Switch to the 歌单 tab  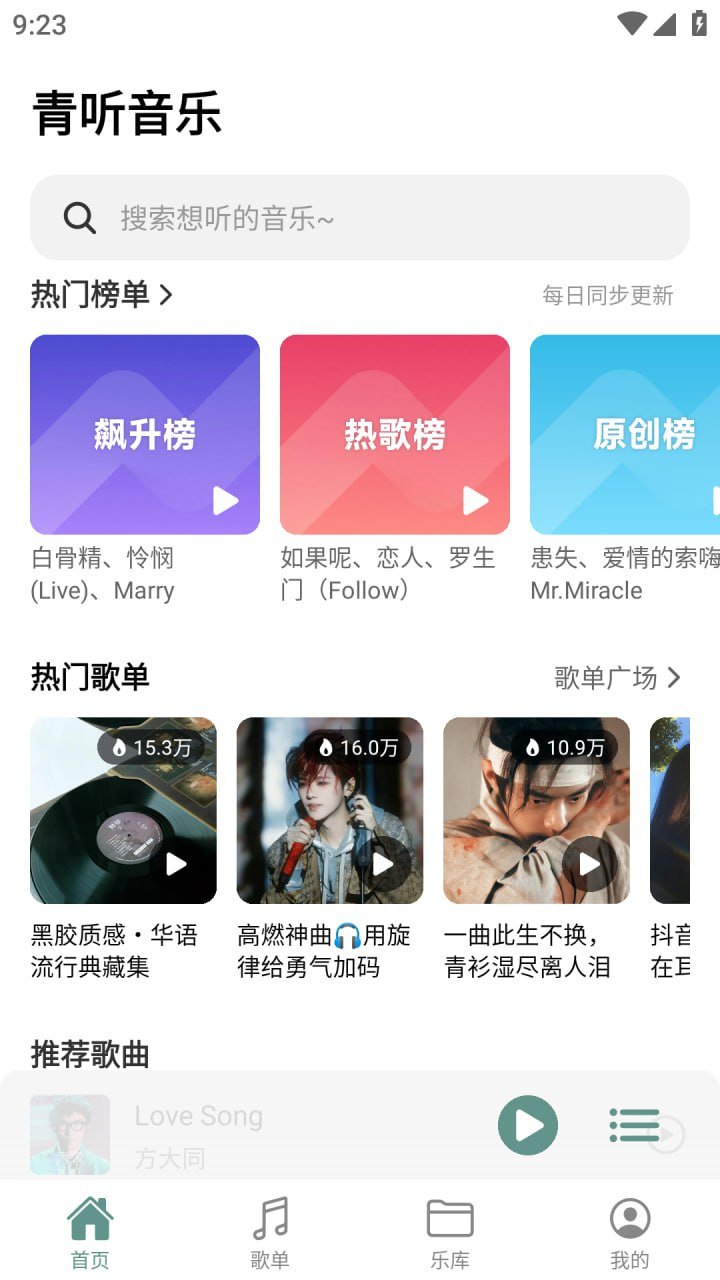pos(270,1233)
